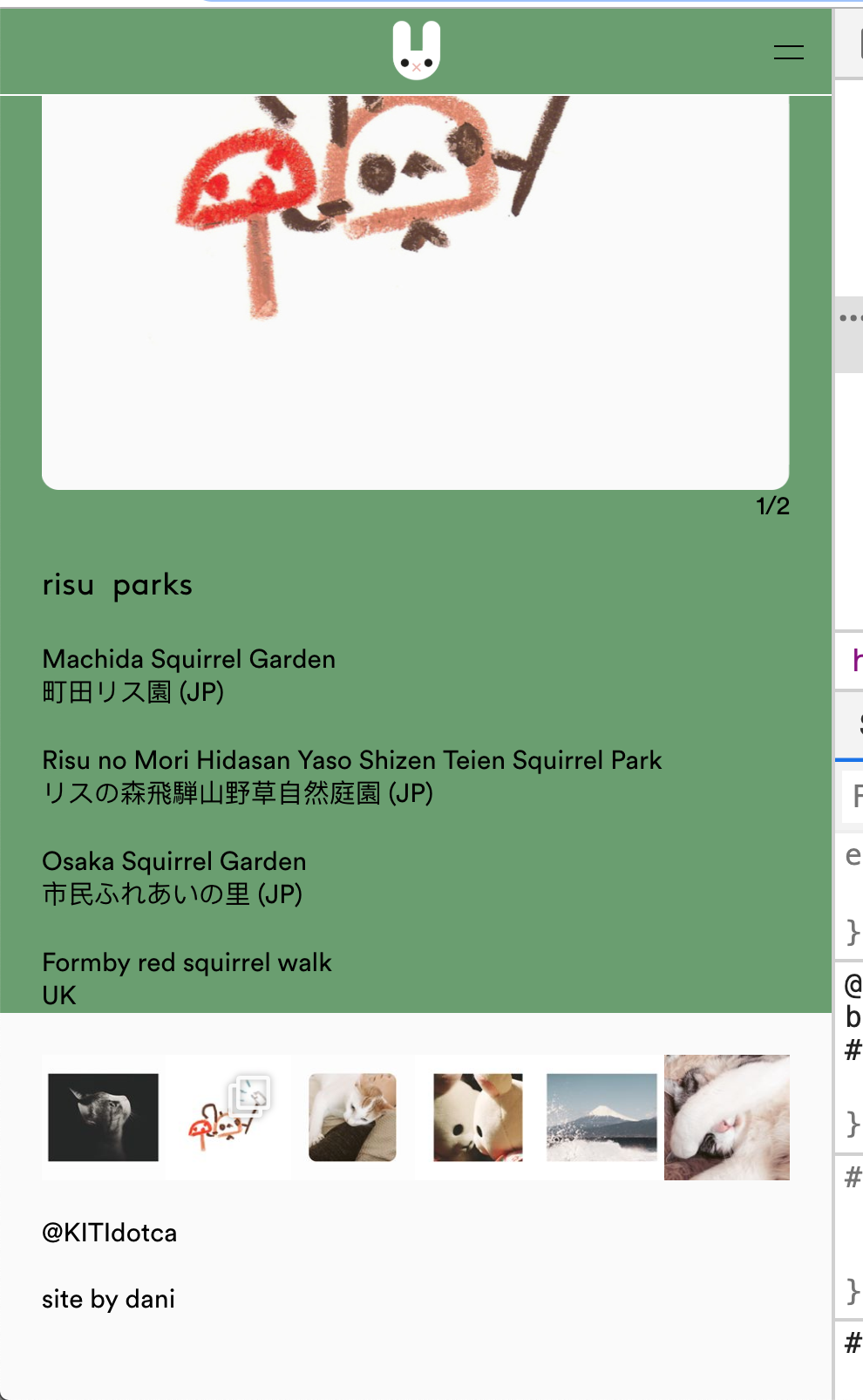This screenshot has width=863, height=1400.
Task: Open the hamburger menu
Action: tap(788, 52)
